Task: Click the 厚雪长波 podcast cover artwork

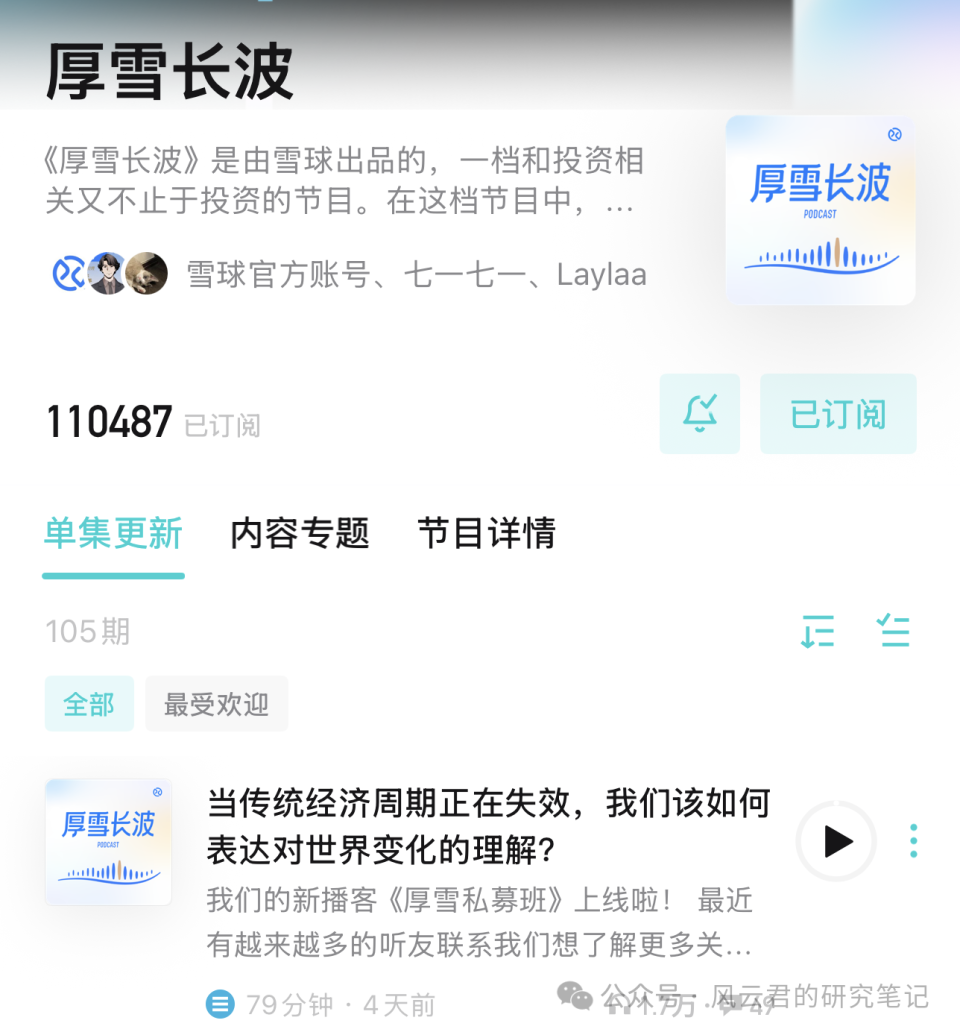Action: tap(819, 208)
